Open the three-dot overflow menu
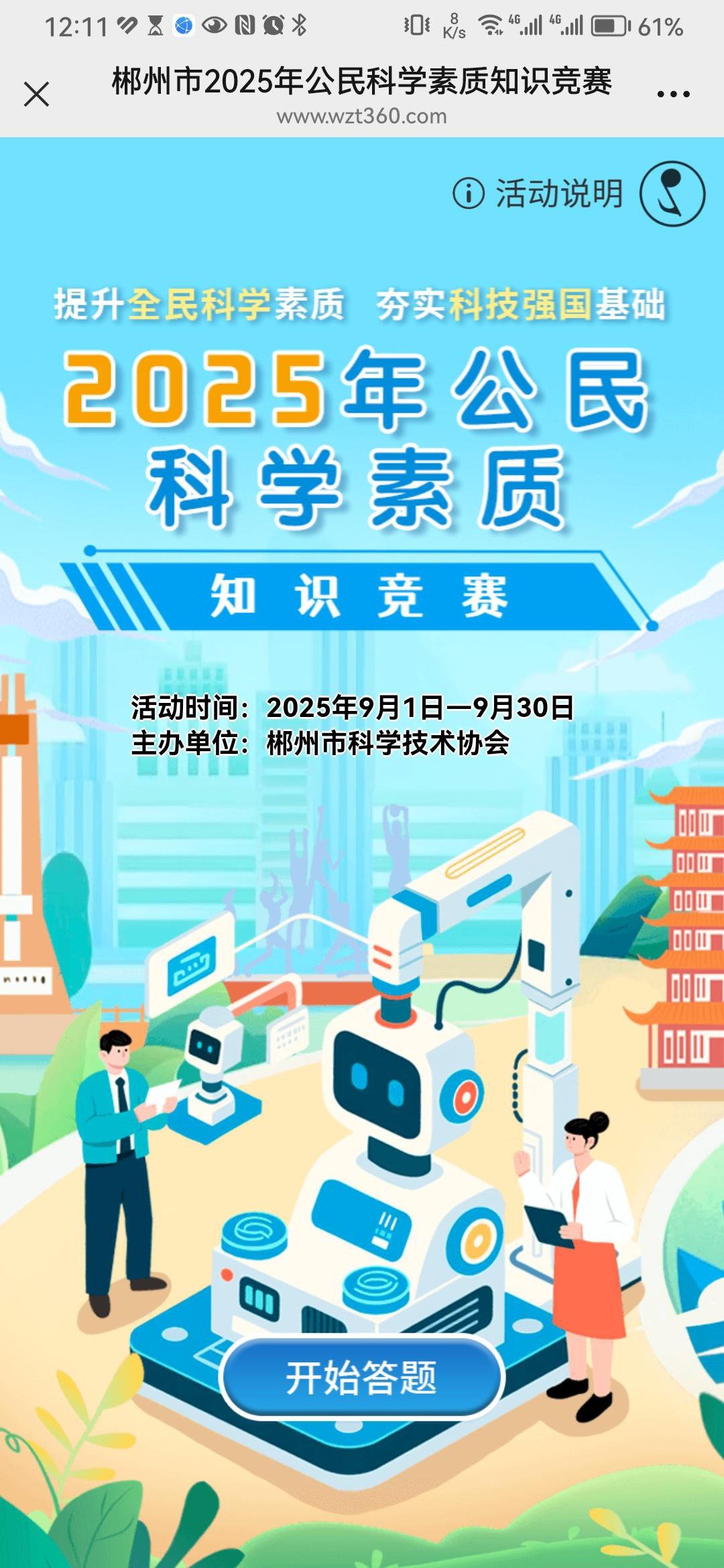724x1568 pixels. tap(673, 94)
